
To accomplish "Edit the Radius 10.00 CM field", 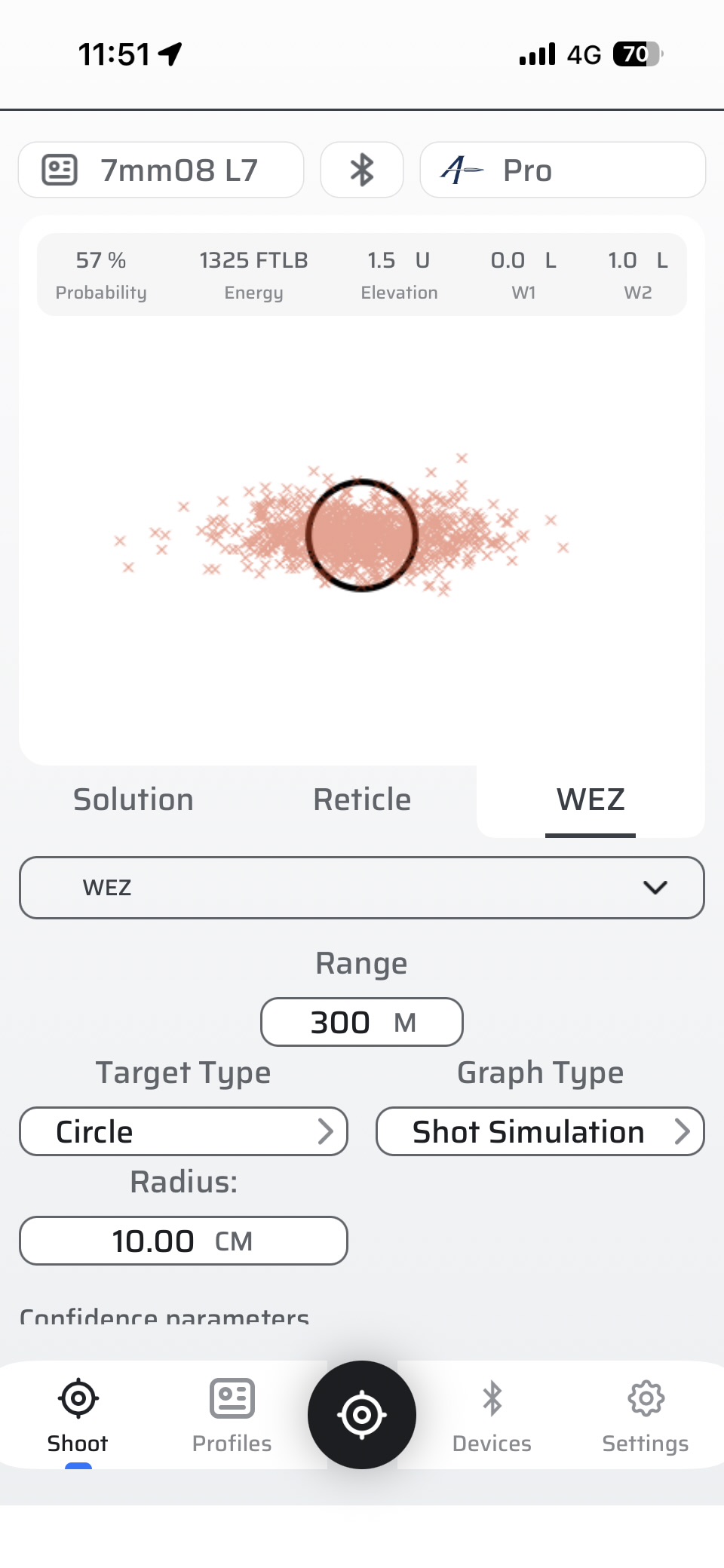I will (x=183, y=1241).
